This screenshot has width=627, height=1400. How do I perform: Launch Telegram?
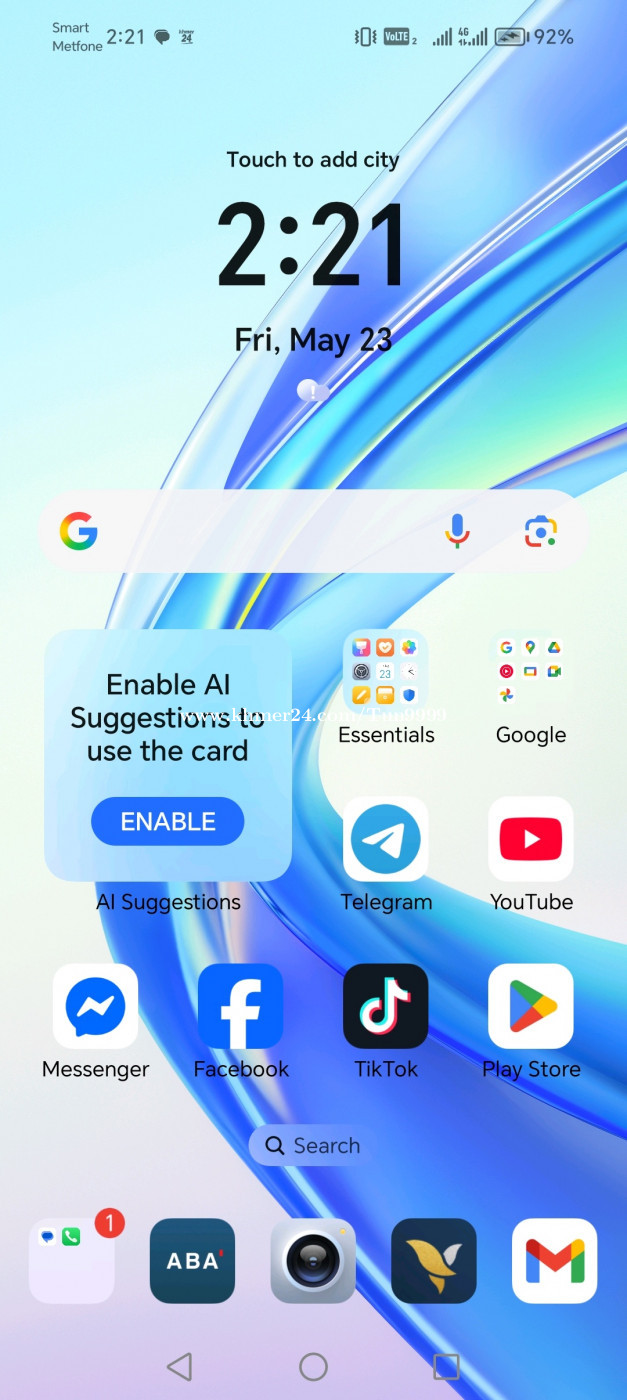[x=386, y=839]
